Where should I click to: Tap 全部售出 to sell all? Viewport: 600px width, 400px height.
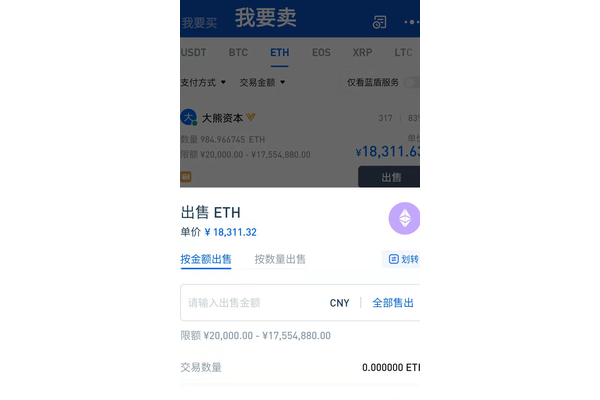(392, 302)
